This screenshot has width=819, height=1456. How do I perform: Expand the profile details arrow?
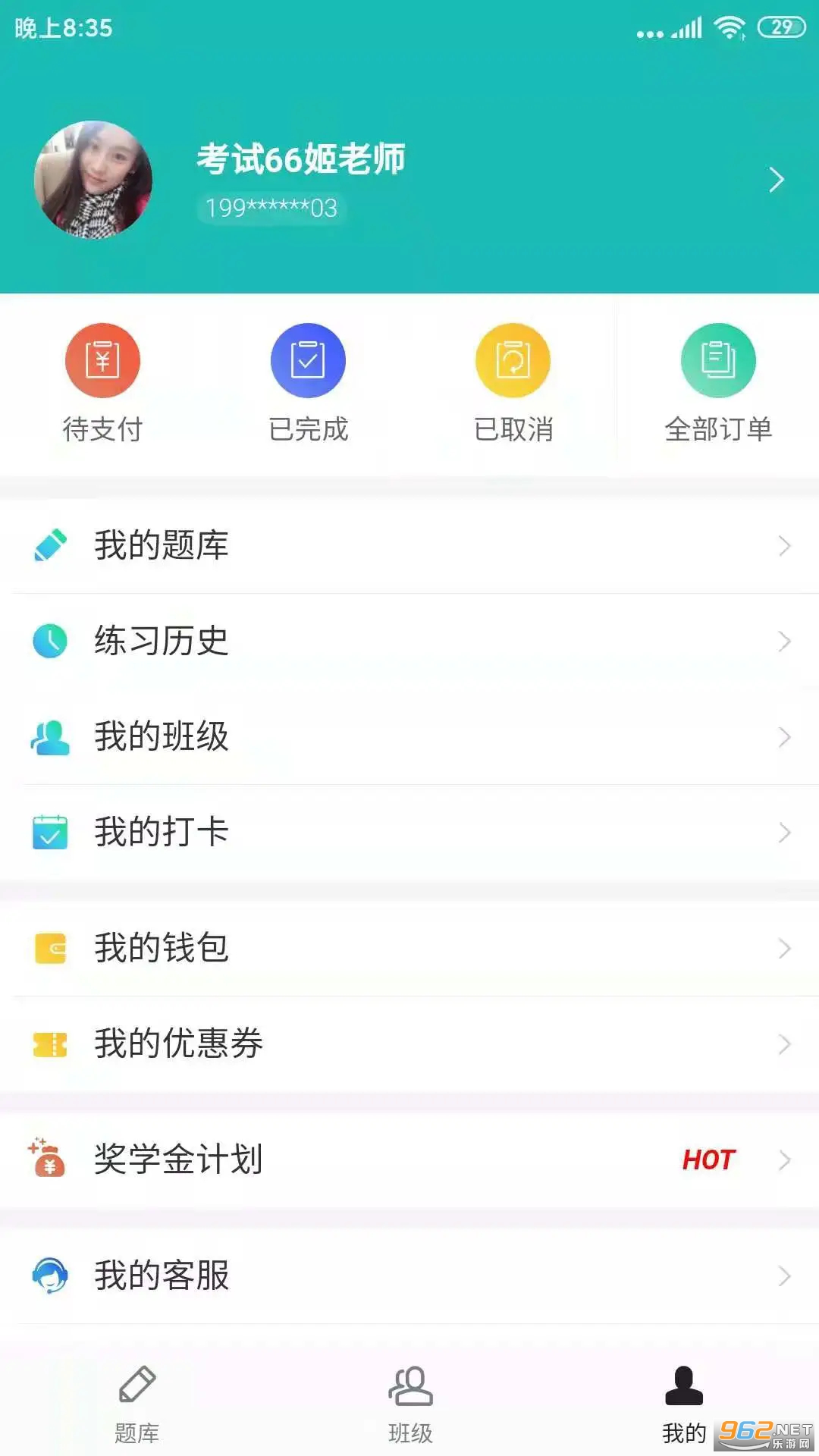click(x=777, y=180)
